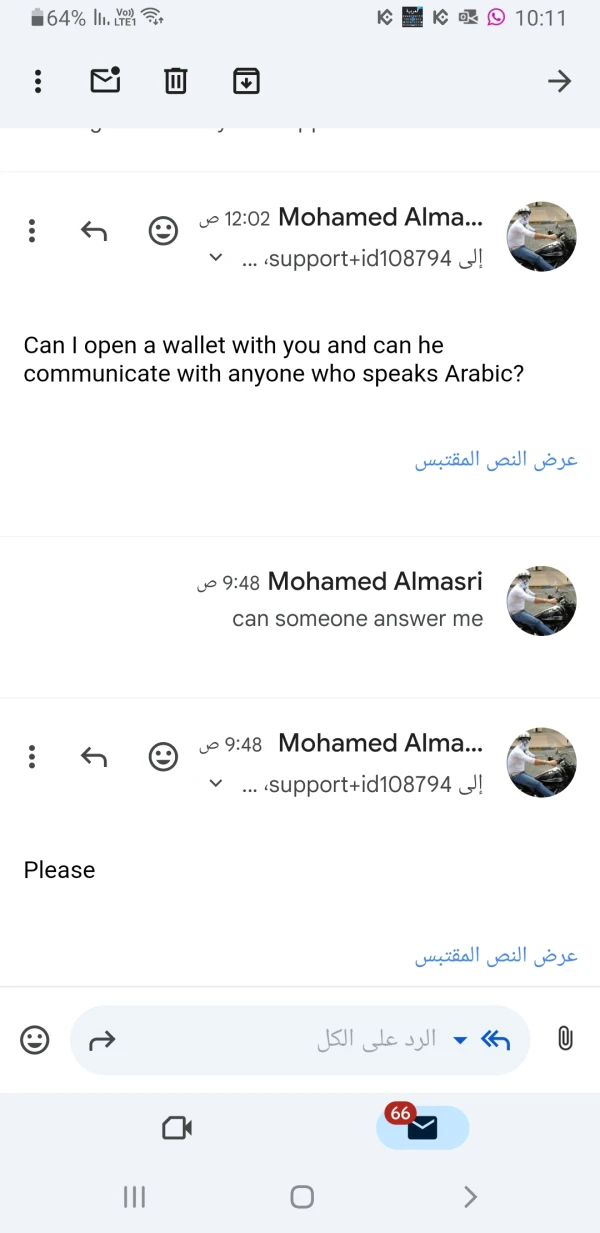600x1233 pixels.
Task: Show quoted text under wallet question
Action: 496,461
